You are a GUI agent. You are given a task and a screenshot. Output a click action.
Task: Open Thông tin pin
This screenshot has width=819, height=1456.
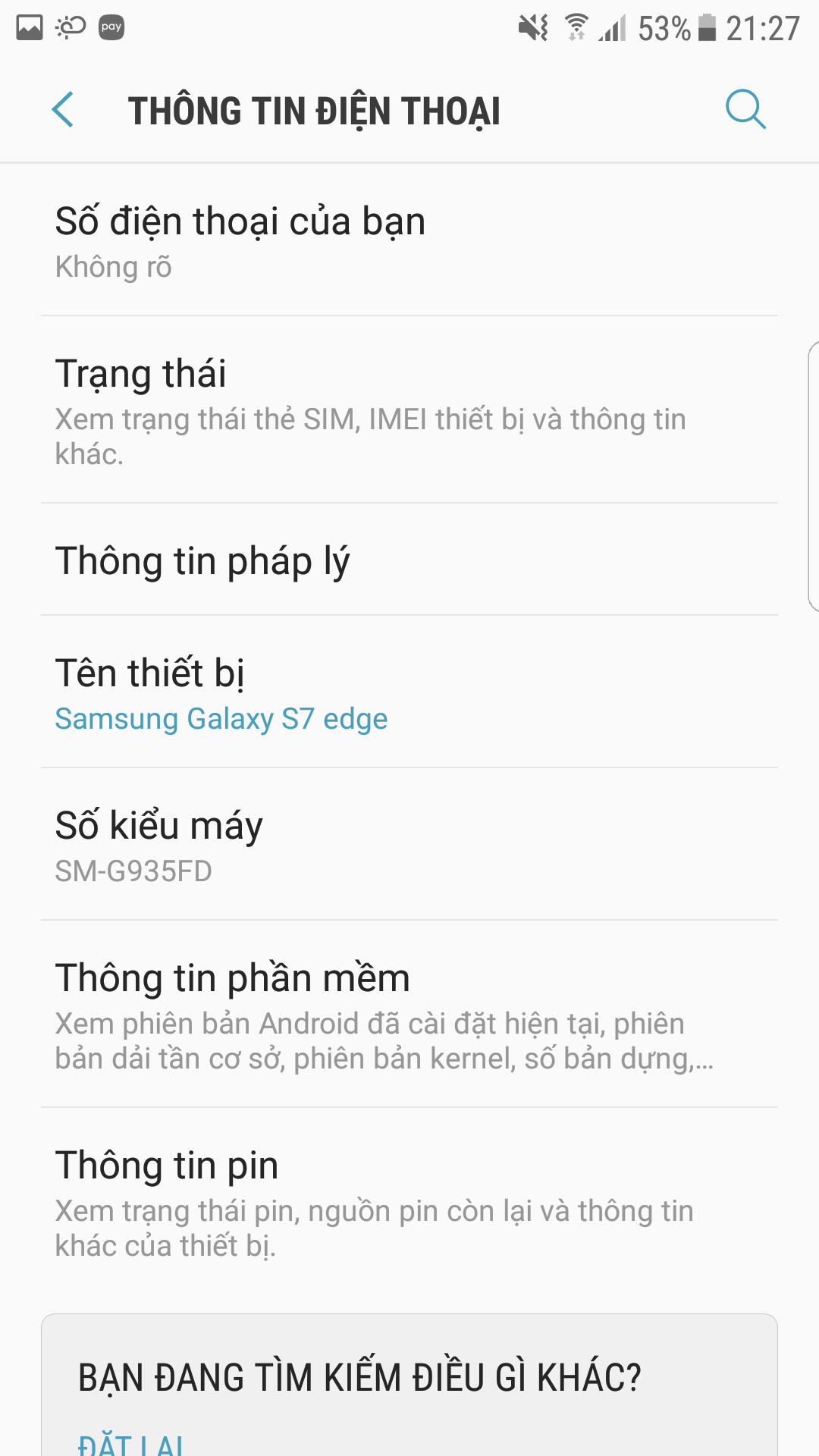coord(409,1202)
